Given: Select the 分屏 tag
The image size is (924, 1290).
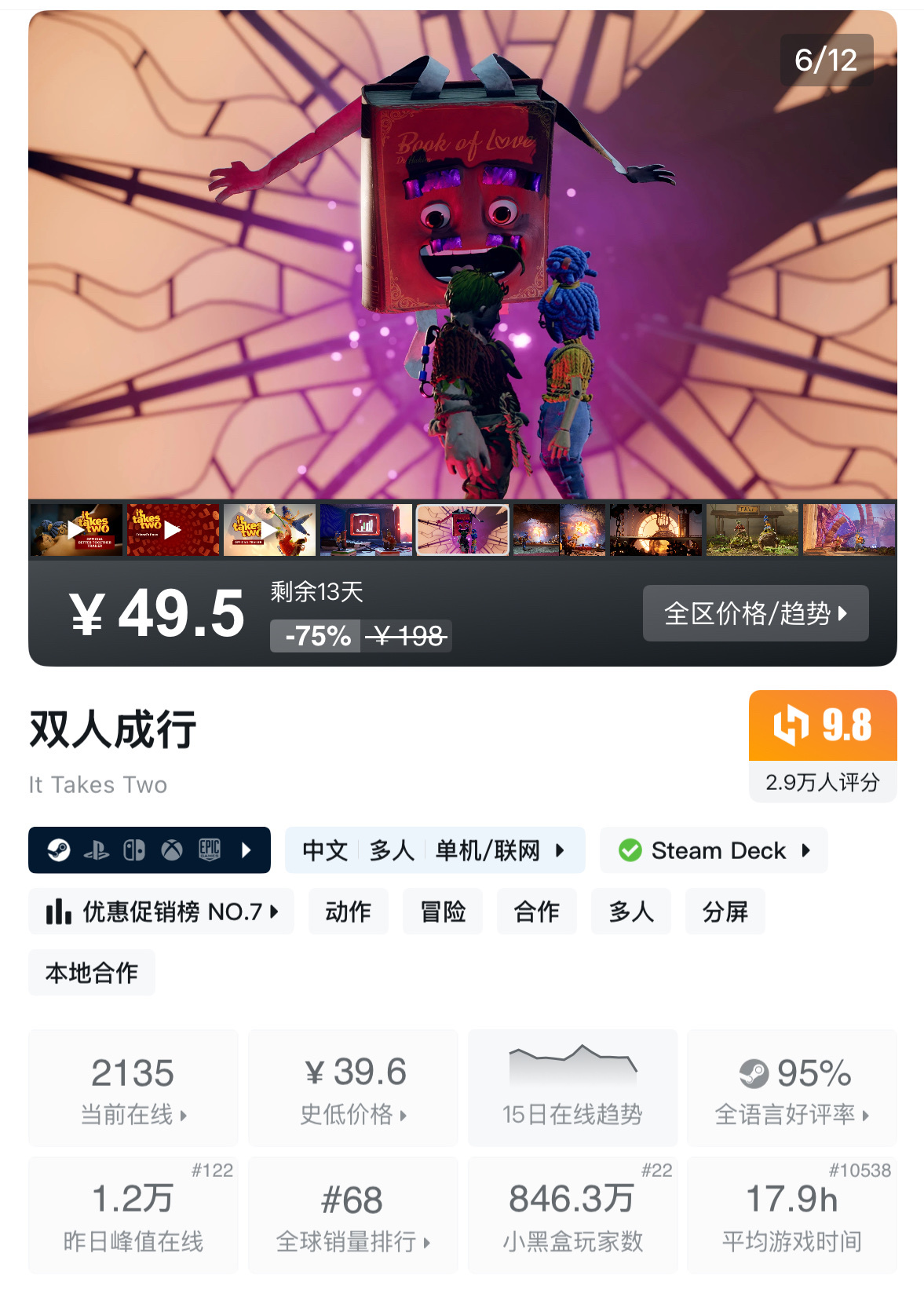Looking at the screenshot, I should point(725,912).
